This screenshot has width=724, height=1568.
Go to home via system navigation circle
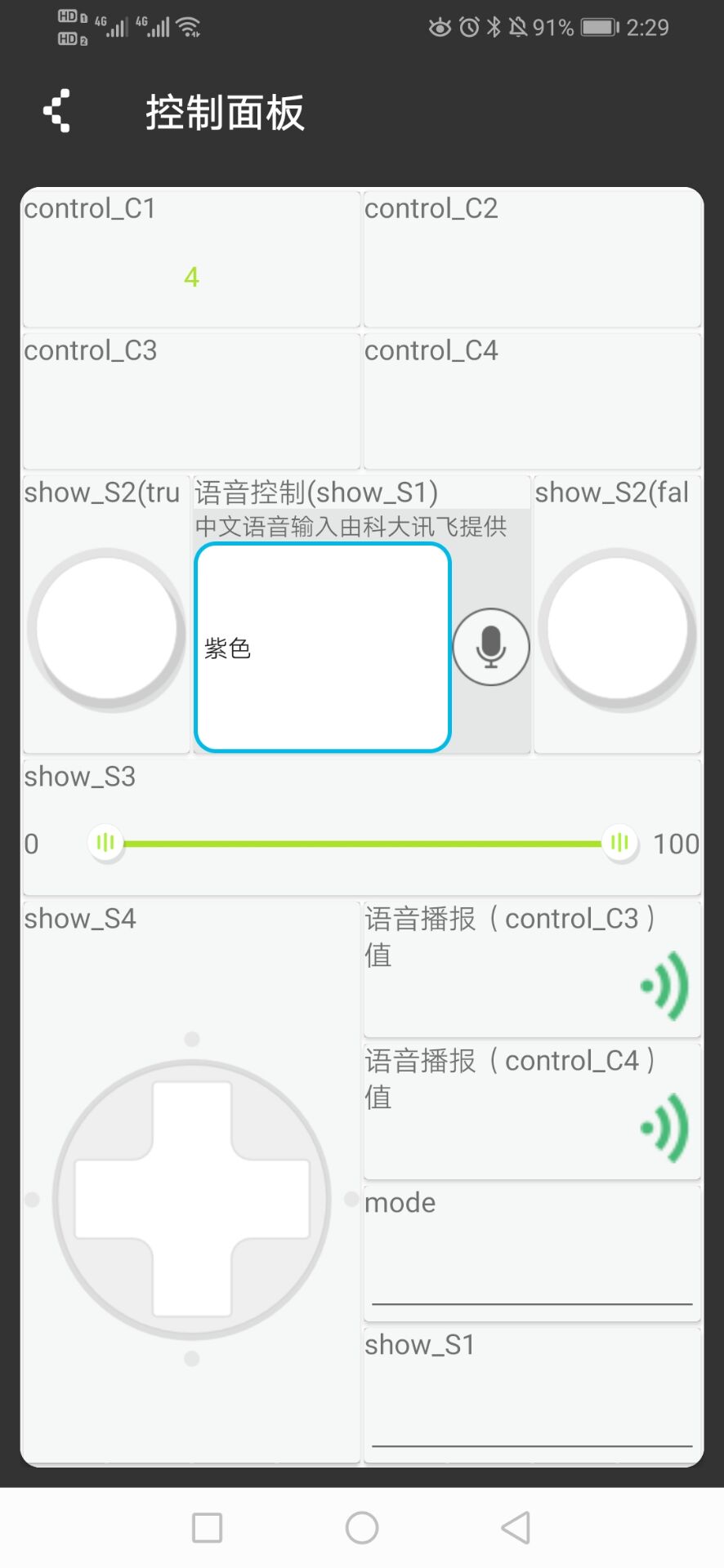pos(362,1527)
